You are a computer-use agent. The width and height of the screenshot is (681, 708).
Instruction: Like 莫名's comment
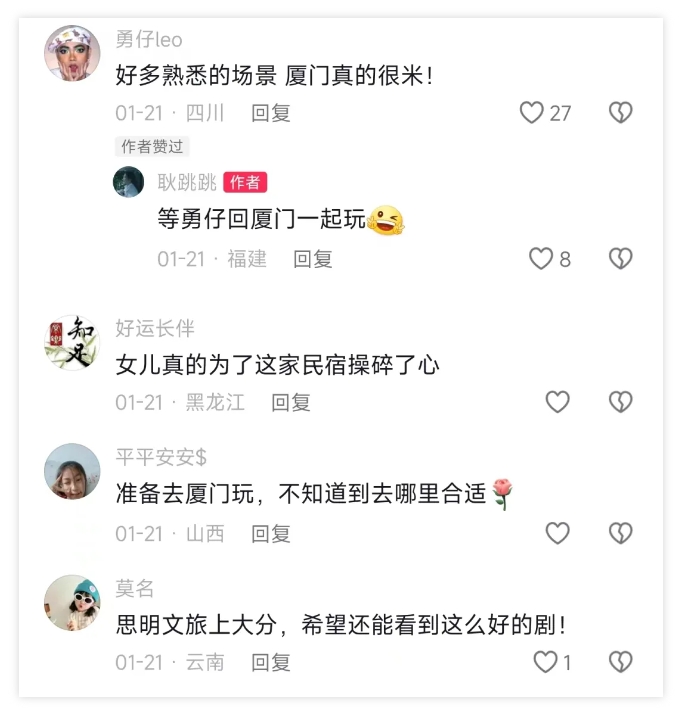point(545,662)
